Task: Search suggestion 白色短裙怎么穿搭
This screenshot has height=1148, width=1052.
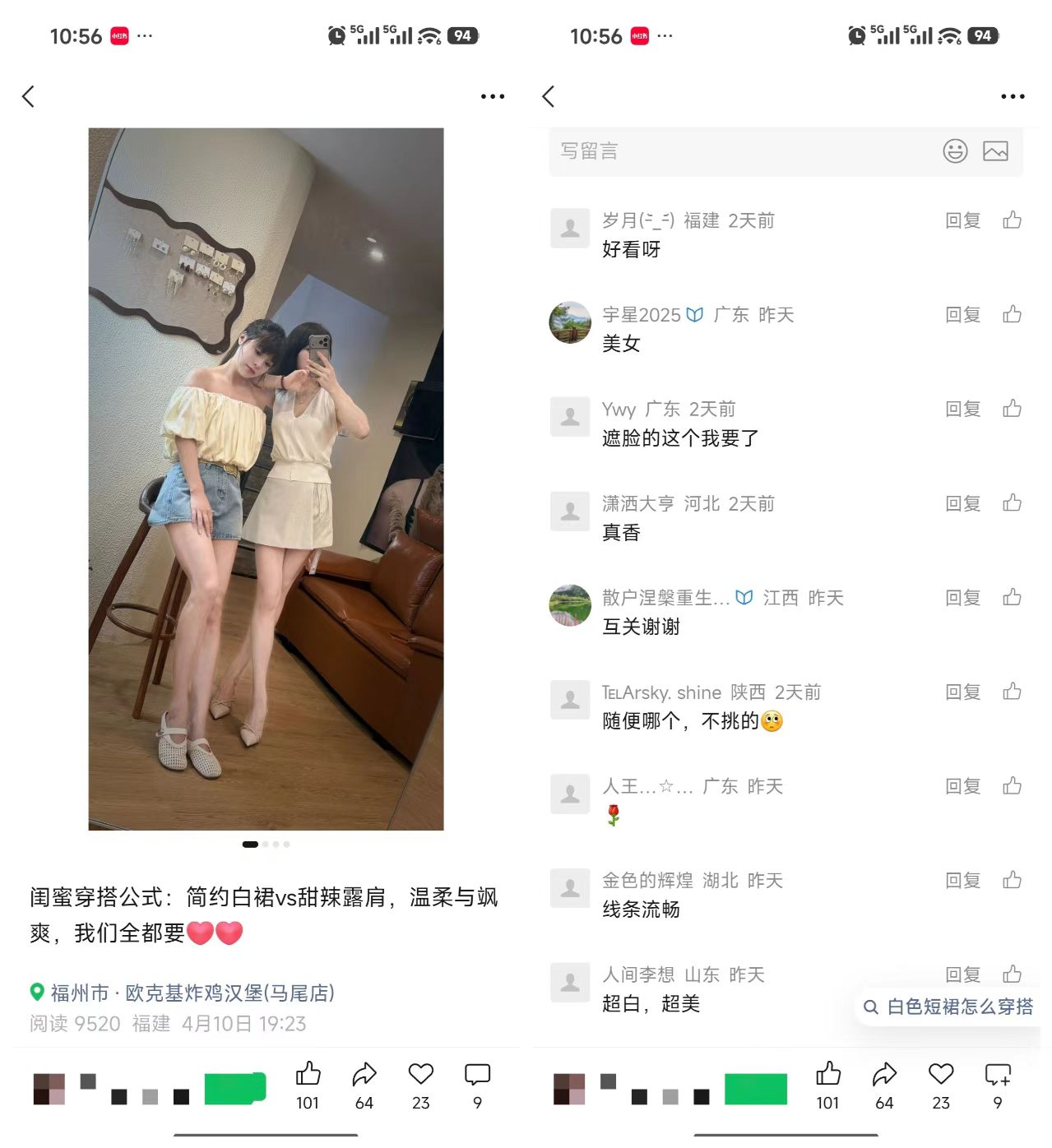Action: [x=950, y=1007]
